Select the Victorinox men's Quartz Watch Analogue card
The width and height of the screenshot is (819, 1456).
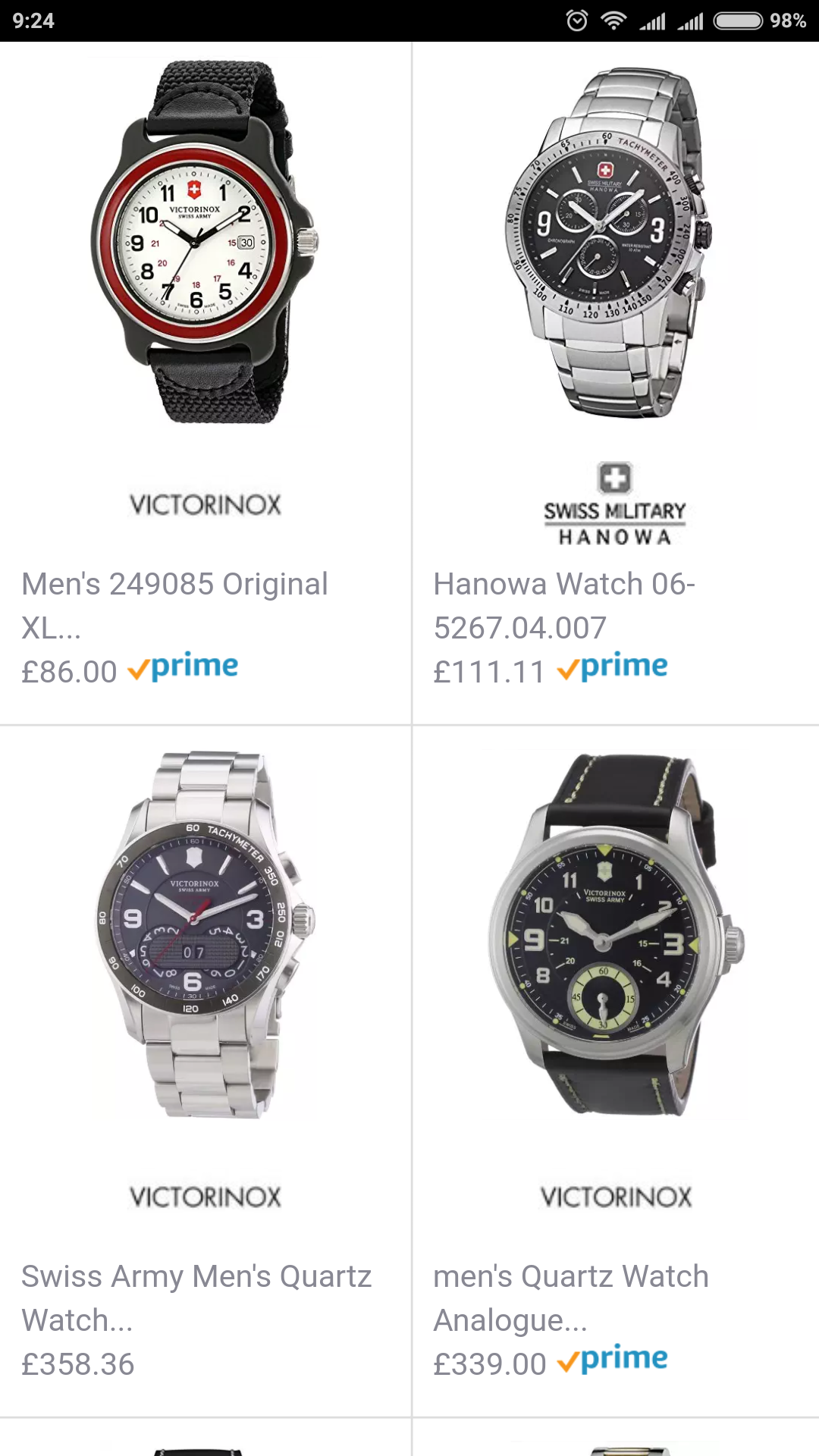[x=616, y=1071]
